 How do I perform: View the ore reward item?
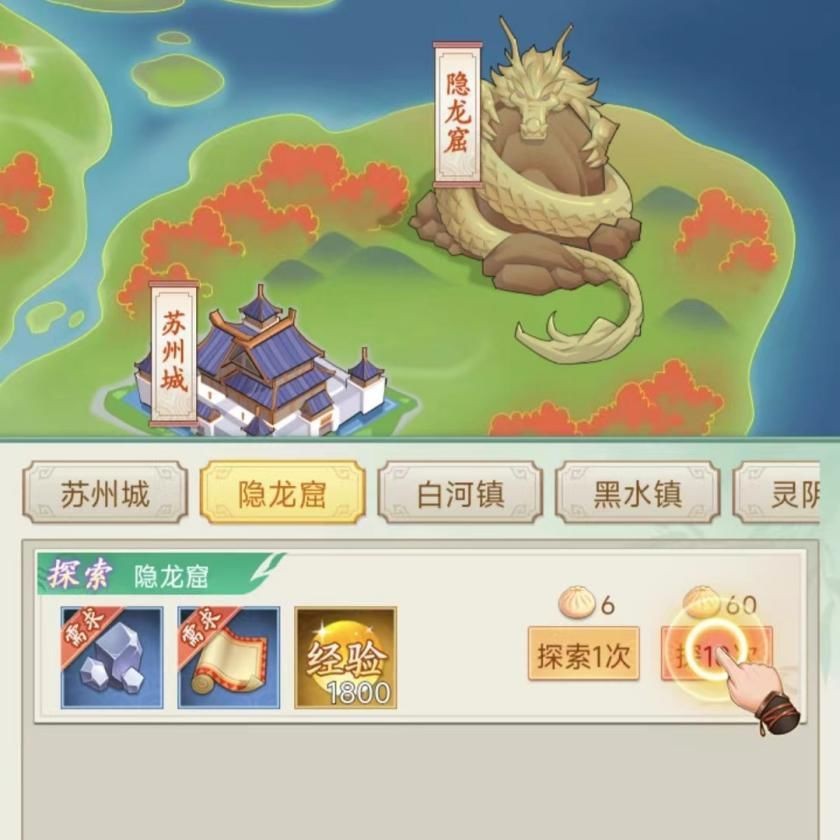pyautogui.click(x=111, y=657)
